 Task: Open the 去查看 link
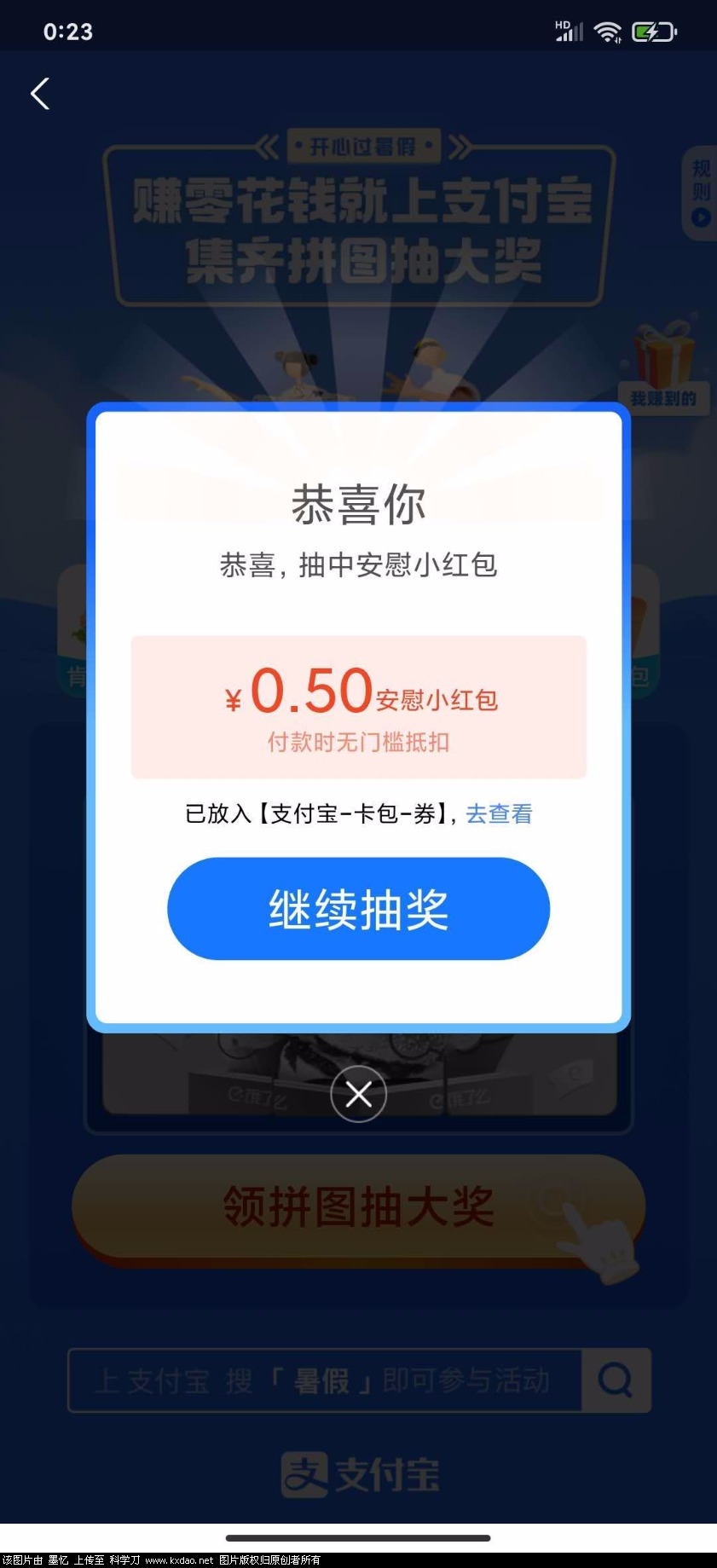point(499,814)
